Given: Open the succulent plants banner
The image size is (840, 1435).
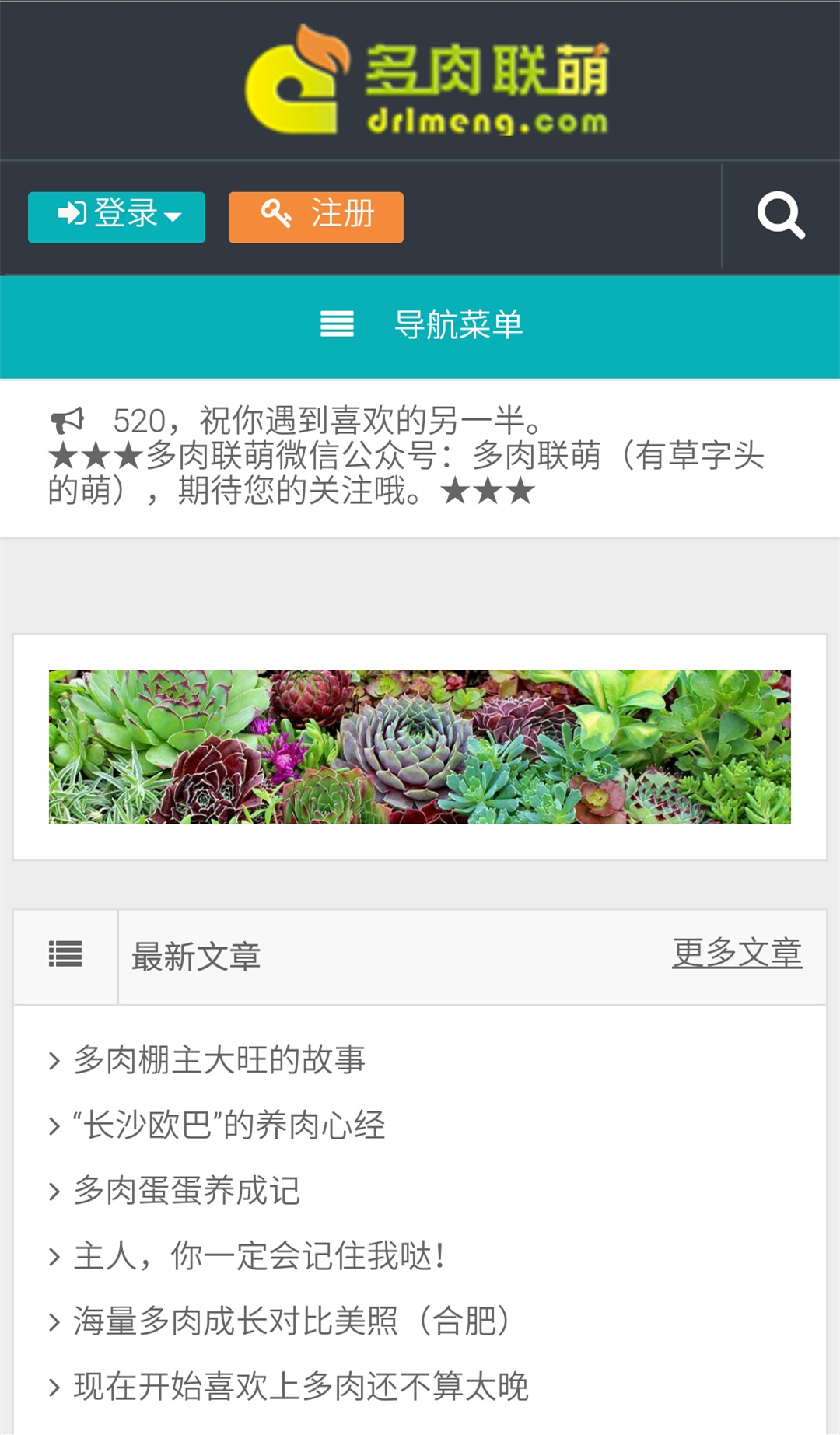Looking at the screenshot, I should point(420,747).
